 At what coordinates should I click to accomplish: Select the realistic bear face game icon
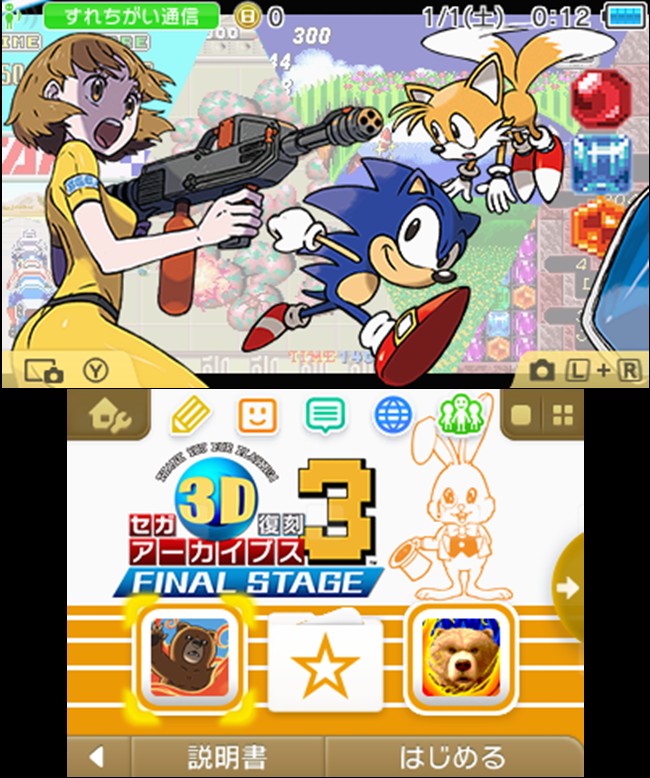(x=461, y=657)
